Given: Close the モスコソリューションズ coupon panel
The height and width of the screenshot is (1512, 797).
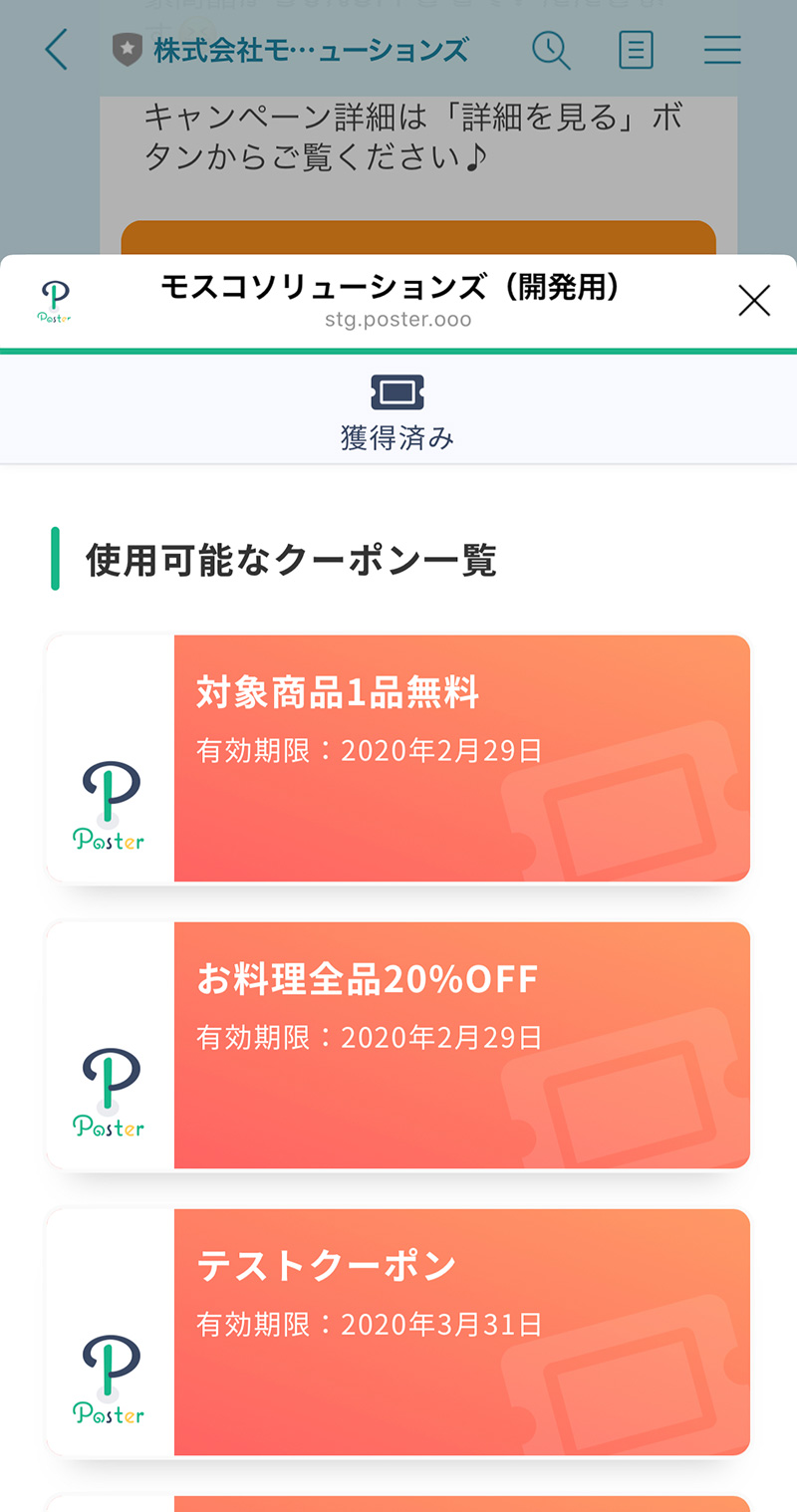Looking at the screenshot, I should coord(754,300).
